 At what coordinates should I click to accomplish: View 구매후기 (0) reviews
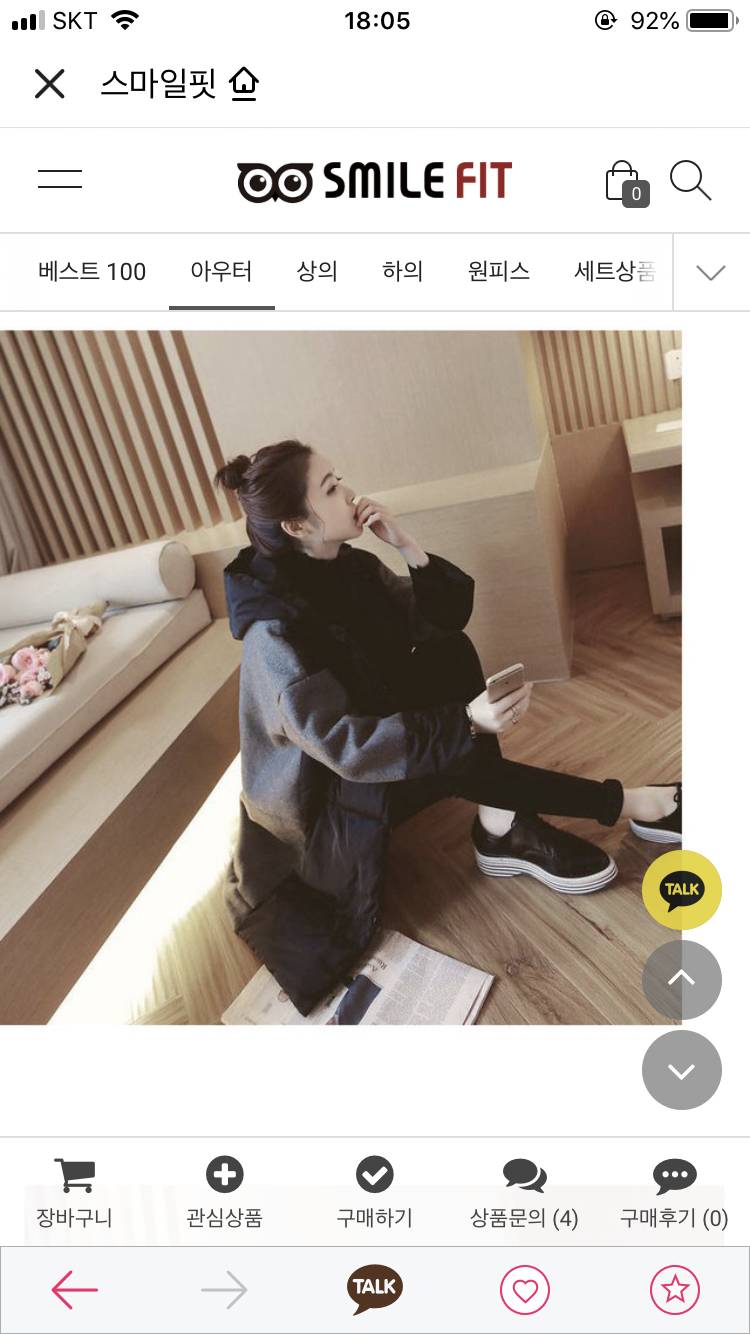(674, 1192)
